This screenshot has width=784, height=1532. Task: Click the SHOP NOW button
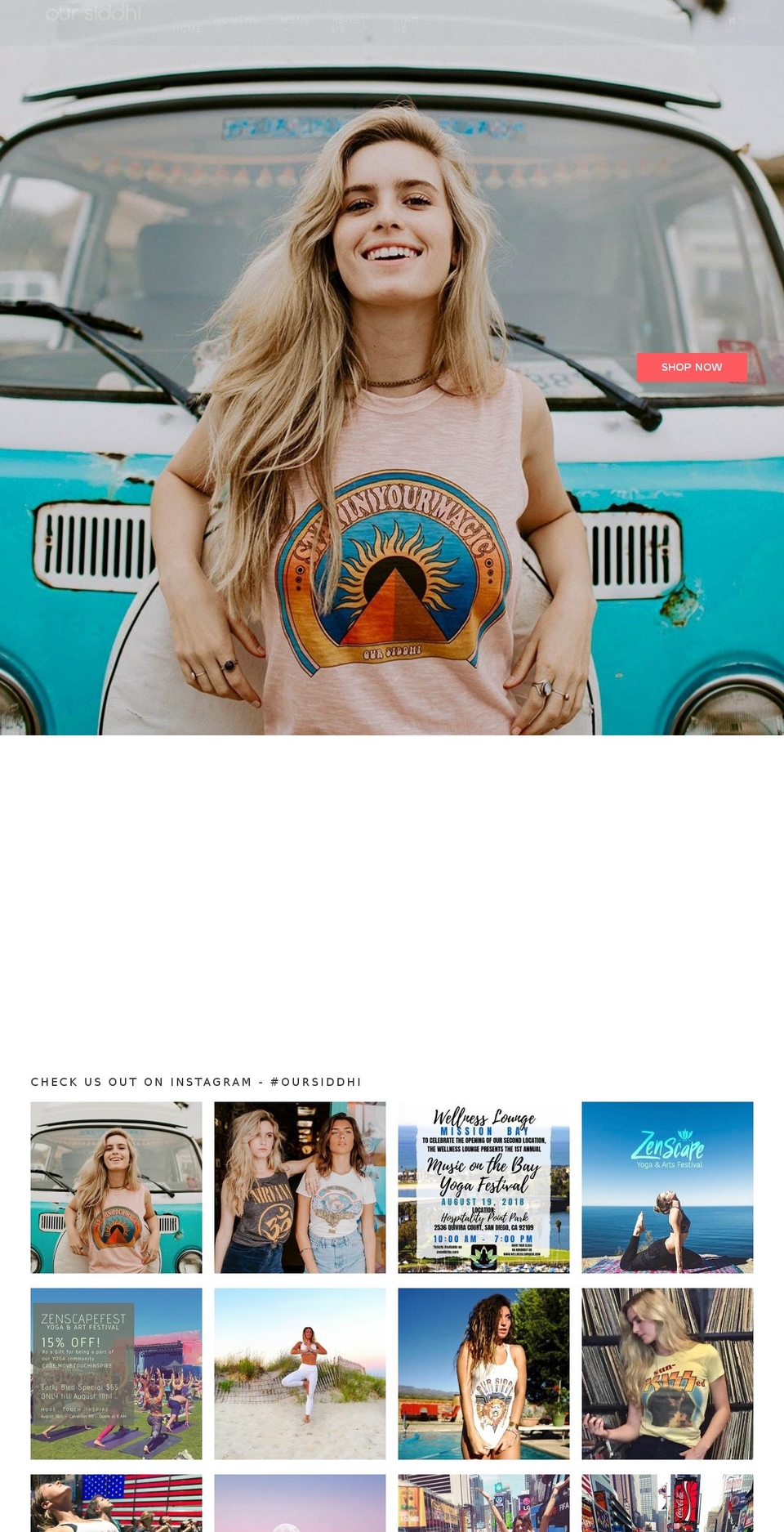[x=691, y=367]
